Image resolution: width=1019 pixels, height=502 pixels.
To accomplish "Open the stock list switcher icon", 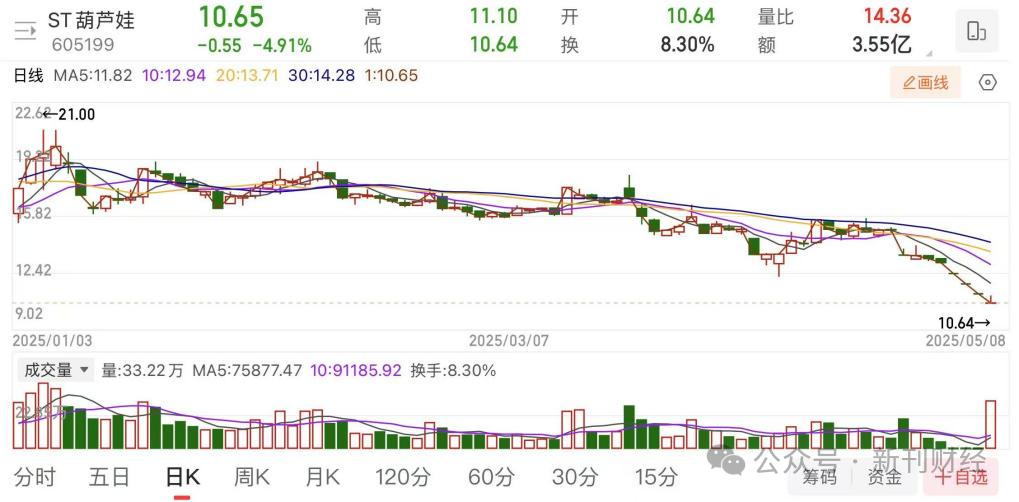I will 25,29.
